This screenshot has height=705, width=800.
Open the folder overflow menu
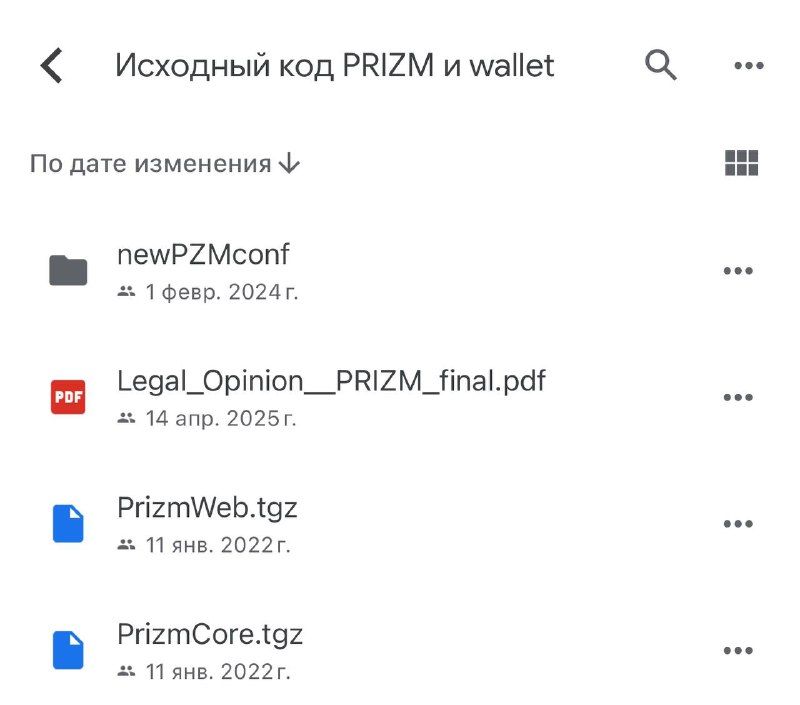pos(748,66)
